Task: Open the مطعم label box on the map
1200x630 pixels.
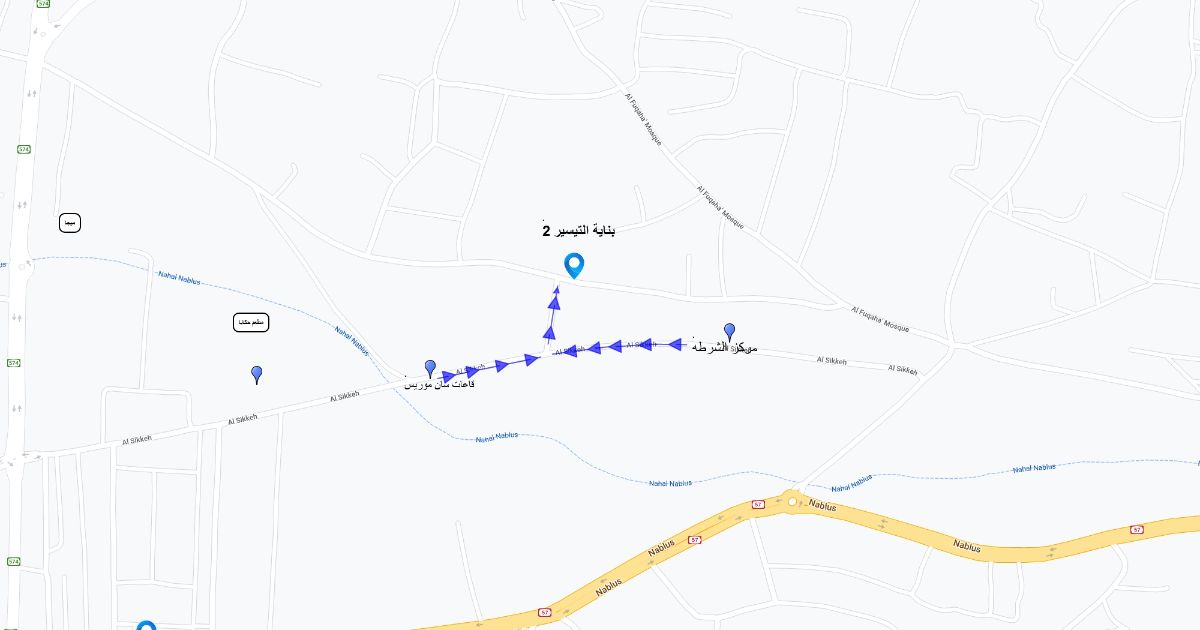Action: click(251, 322)
